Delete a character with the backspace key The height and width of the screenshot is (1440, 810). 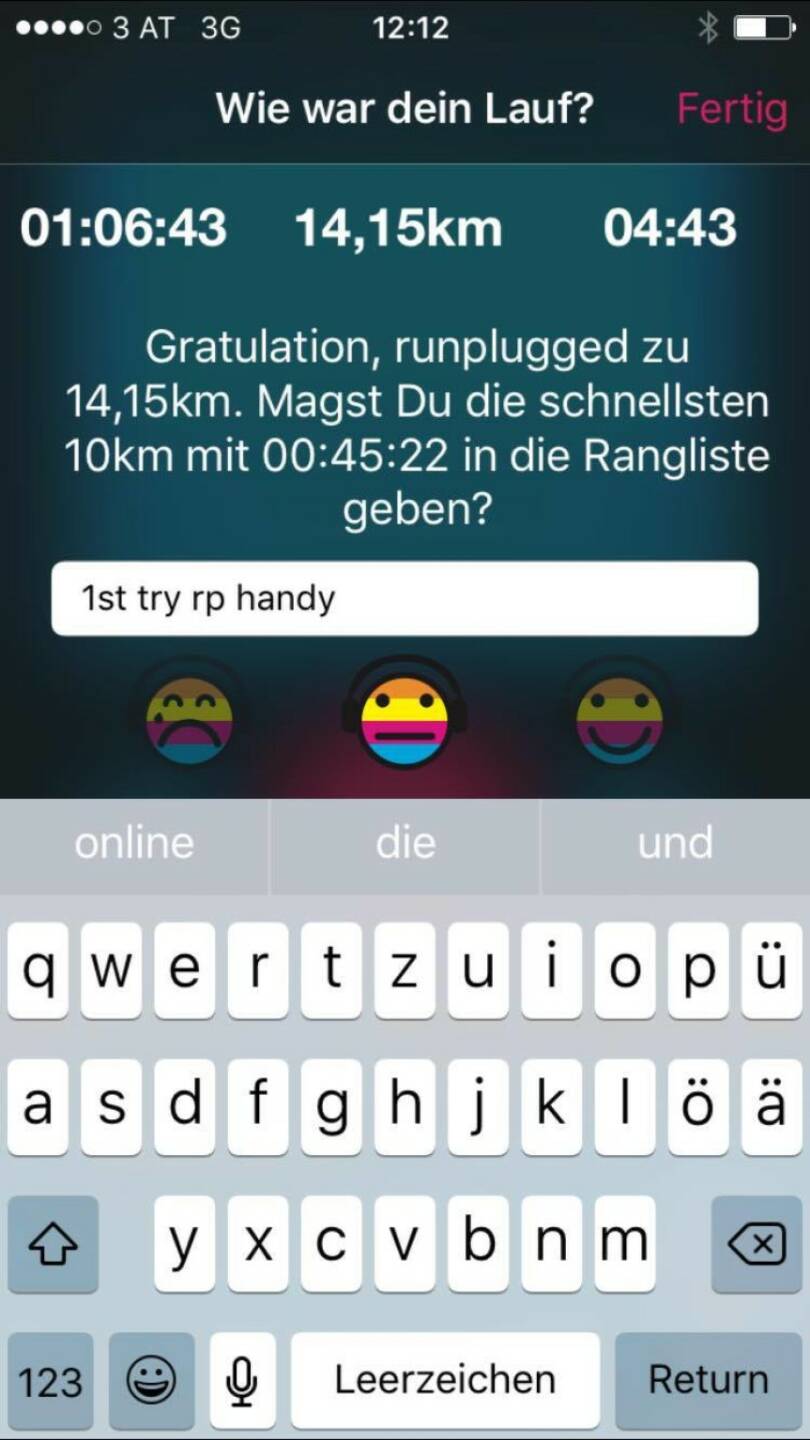coord(756,1244)
